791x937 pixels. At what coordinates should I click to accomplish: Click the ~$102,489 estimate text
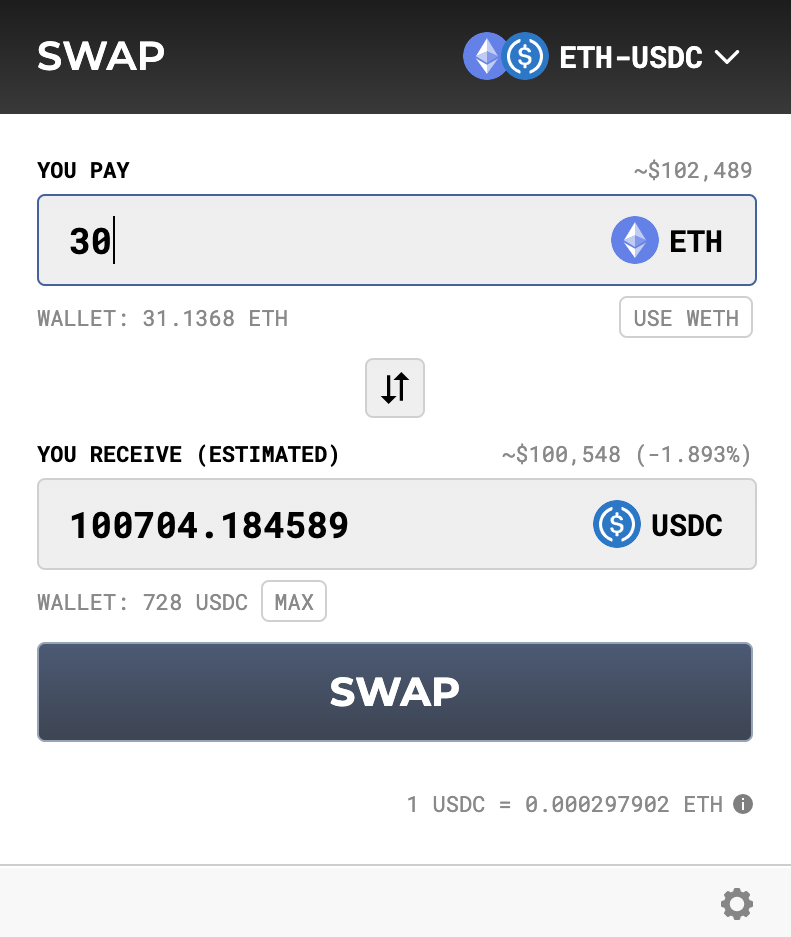click(x=693, y=170)
